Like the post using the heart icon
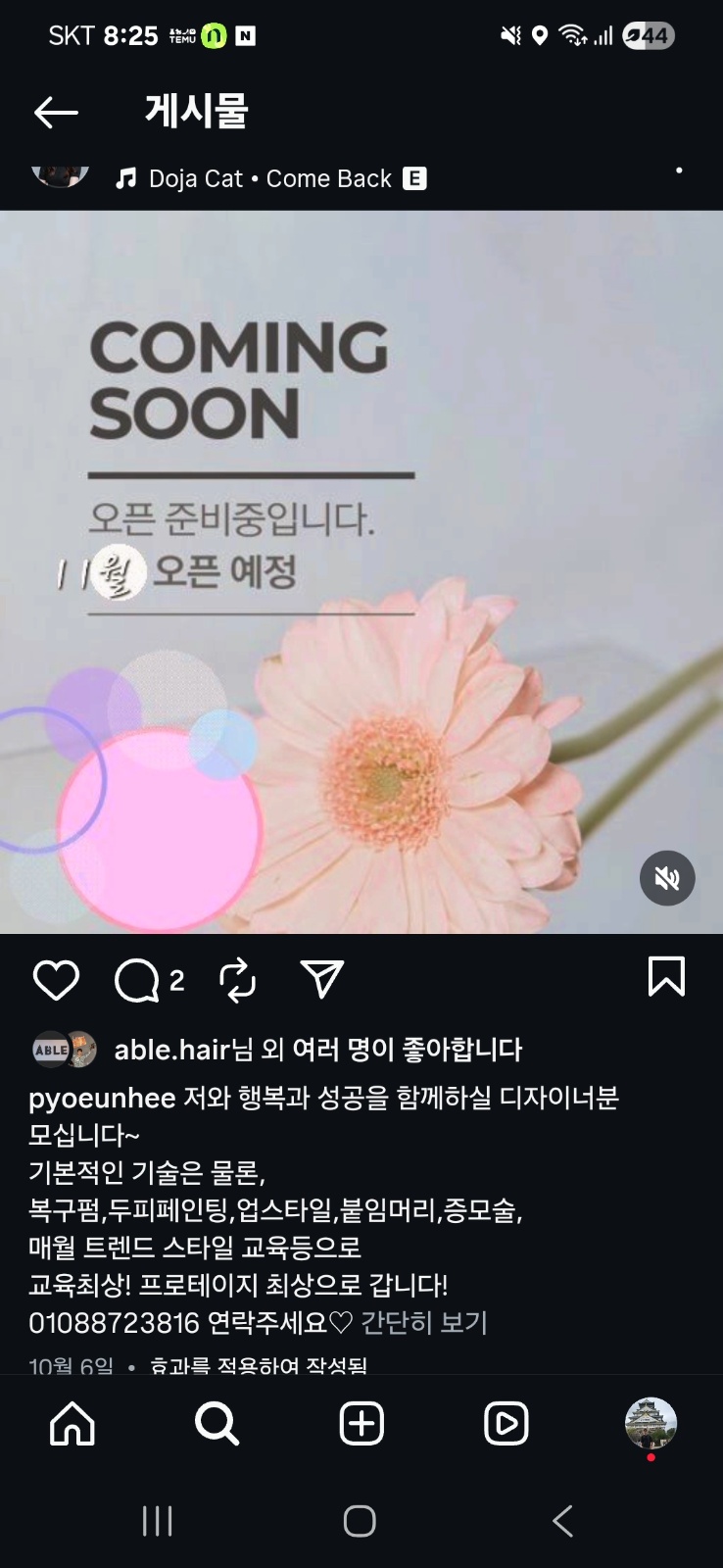The width and height of the screenshot is (723, 1568). click(x=56, y=978)
